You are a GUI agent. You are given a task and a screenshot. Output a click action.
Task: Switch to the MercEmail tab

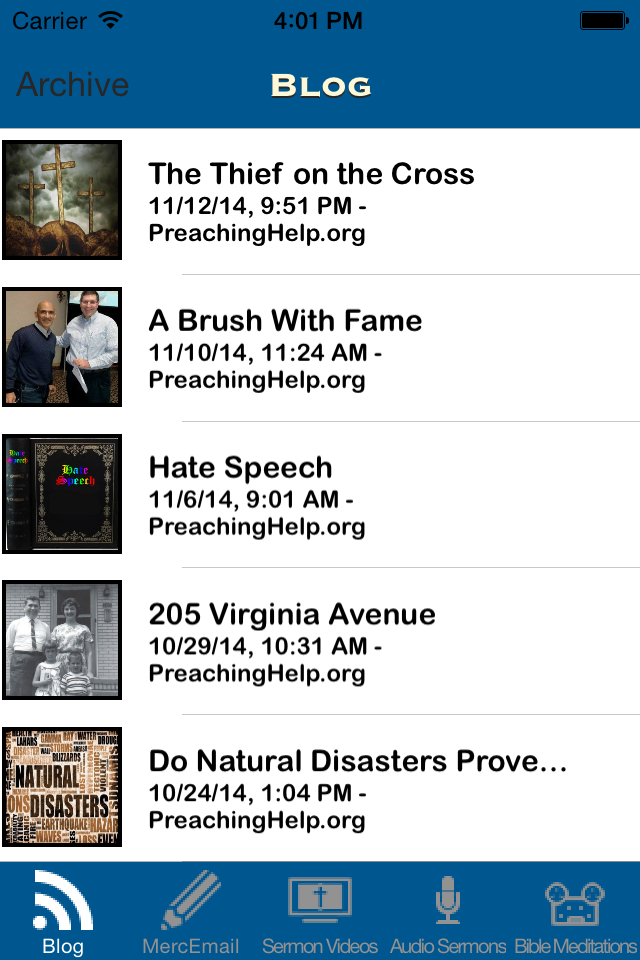coord(191,912)
